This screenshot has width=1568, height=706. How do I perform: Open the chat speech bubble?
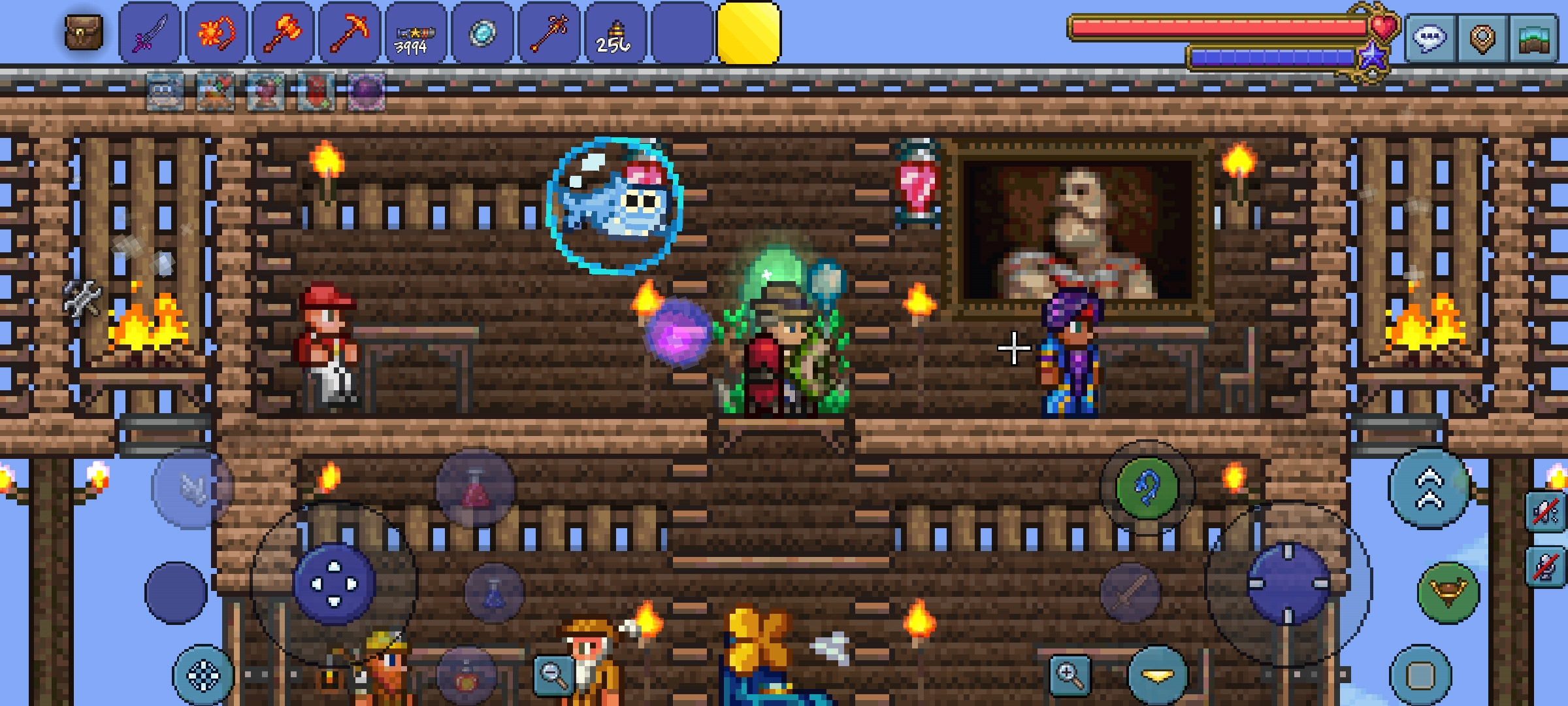[x=1429, y=39]
